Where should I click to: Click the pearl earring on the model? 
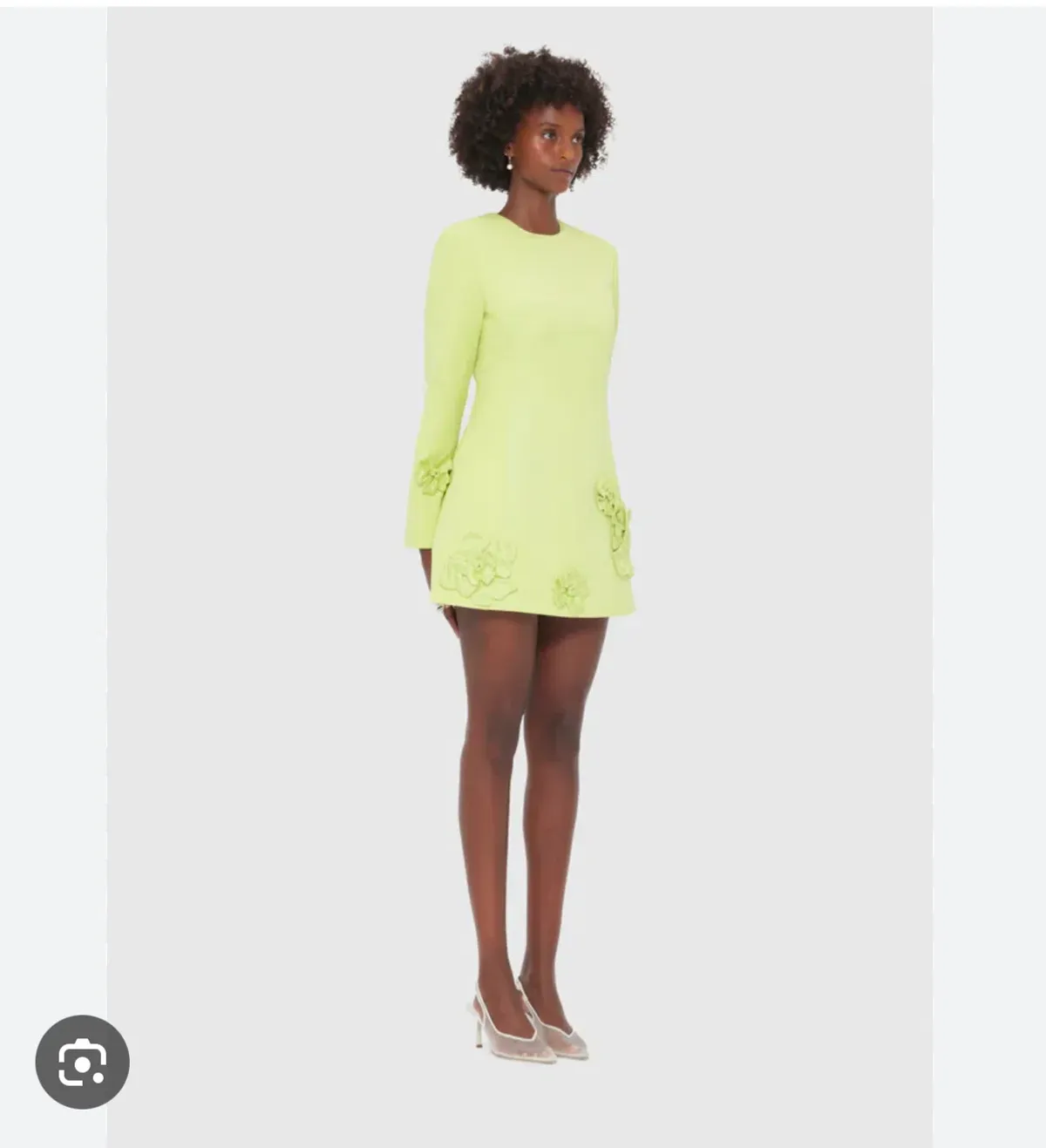tap(512, 164)
